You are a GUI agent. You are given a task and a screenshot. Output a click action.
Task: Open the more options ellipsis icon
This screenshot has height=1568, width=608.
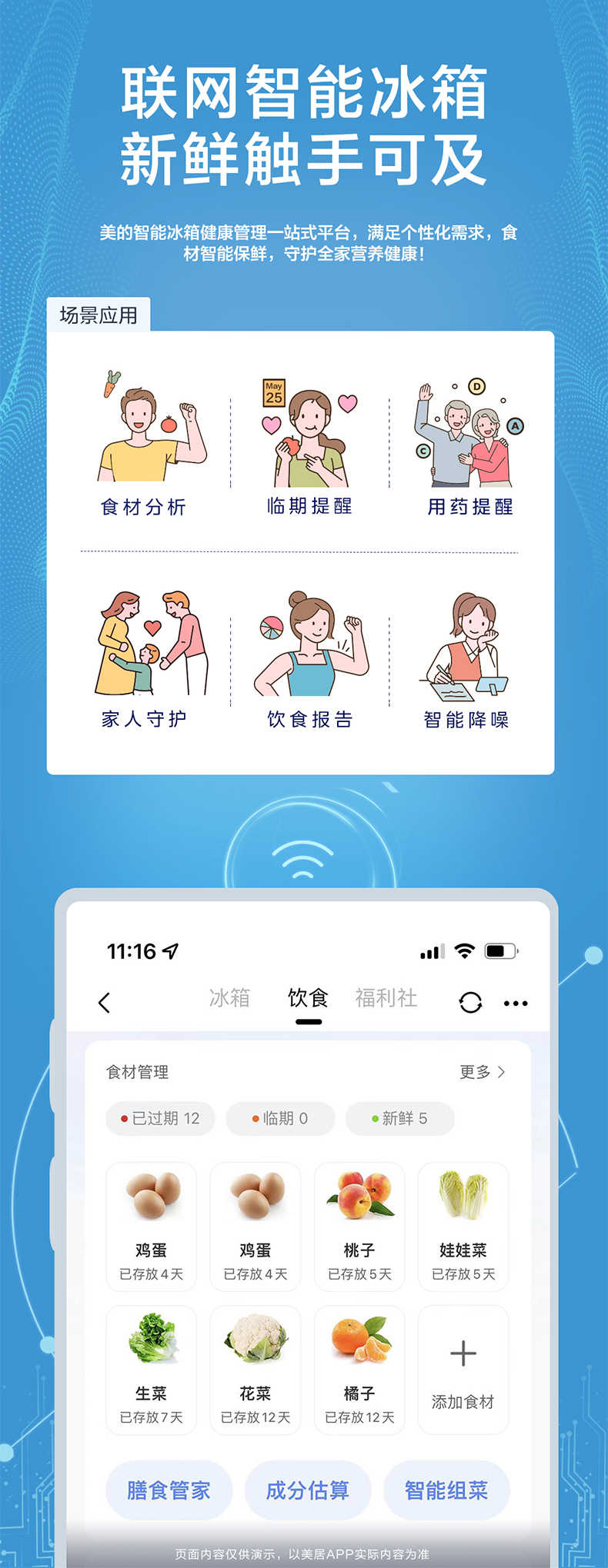516,1003
